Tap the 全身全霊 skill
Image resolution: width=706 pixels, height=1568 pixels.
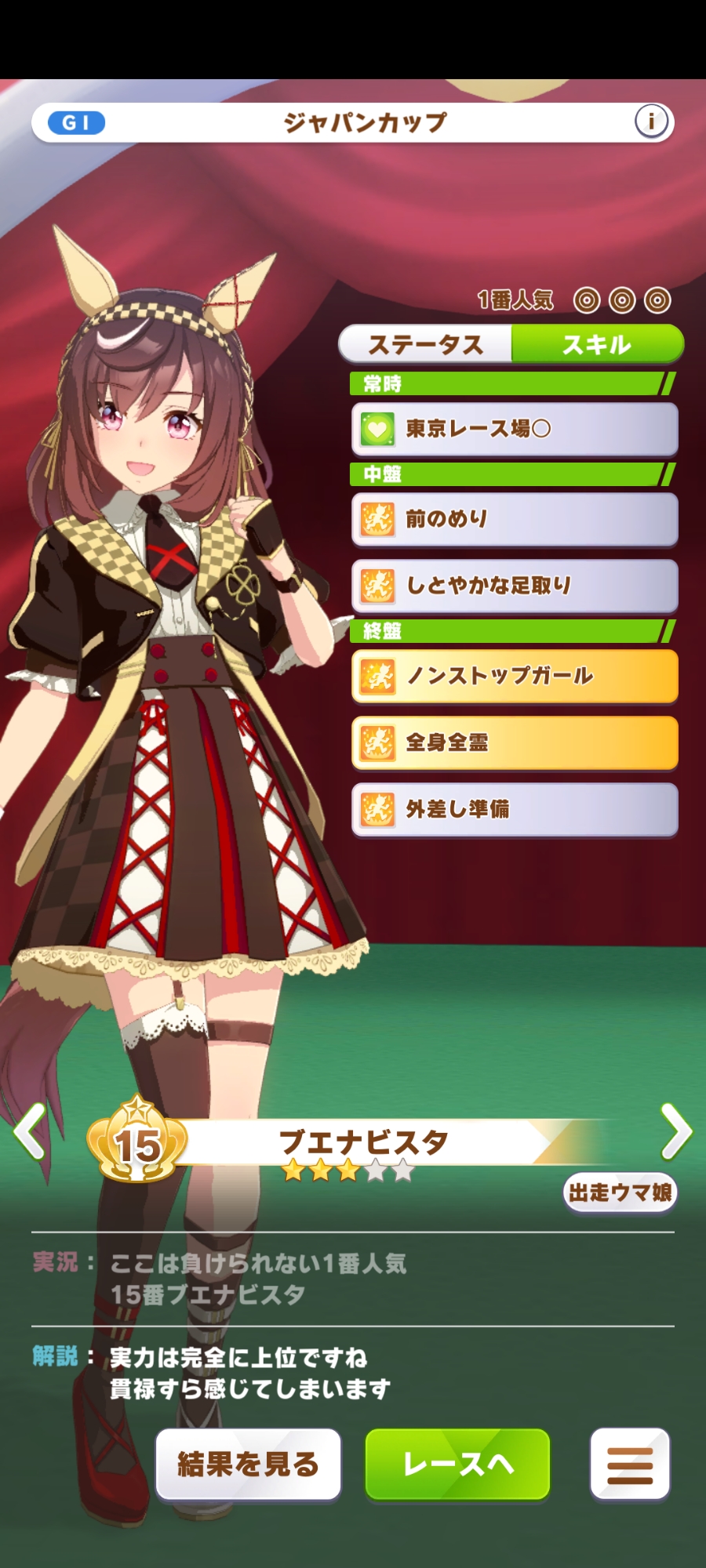coord(515,742)
